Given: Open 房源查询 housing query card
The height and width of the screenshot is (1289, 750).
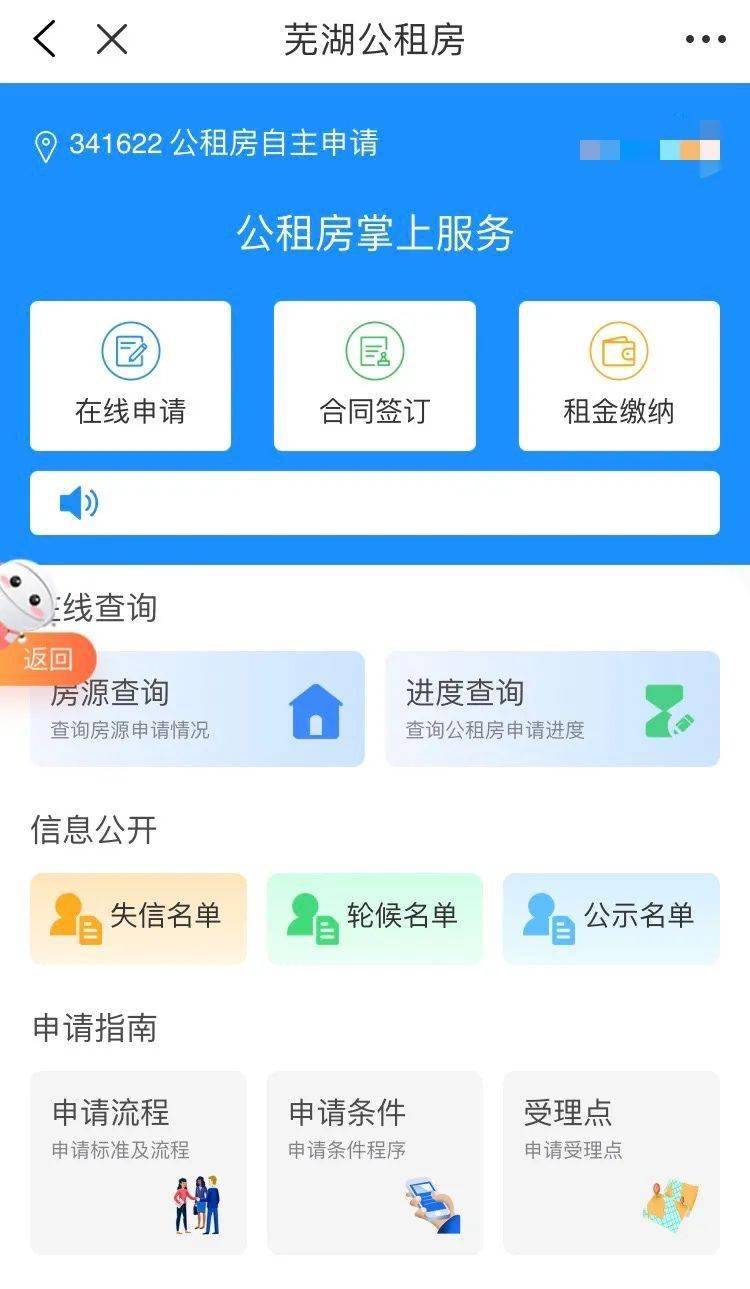Looking at the screenshot, I should pos(197,709).
